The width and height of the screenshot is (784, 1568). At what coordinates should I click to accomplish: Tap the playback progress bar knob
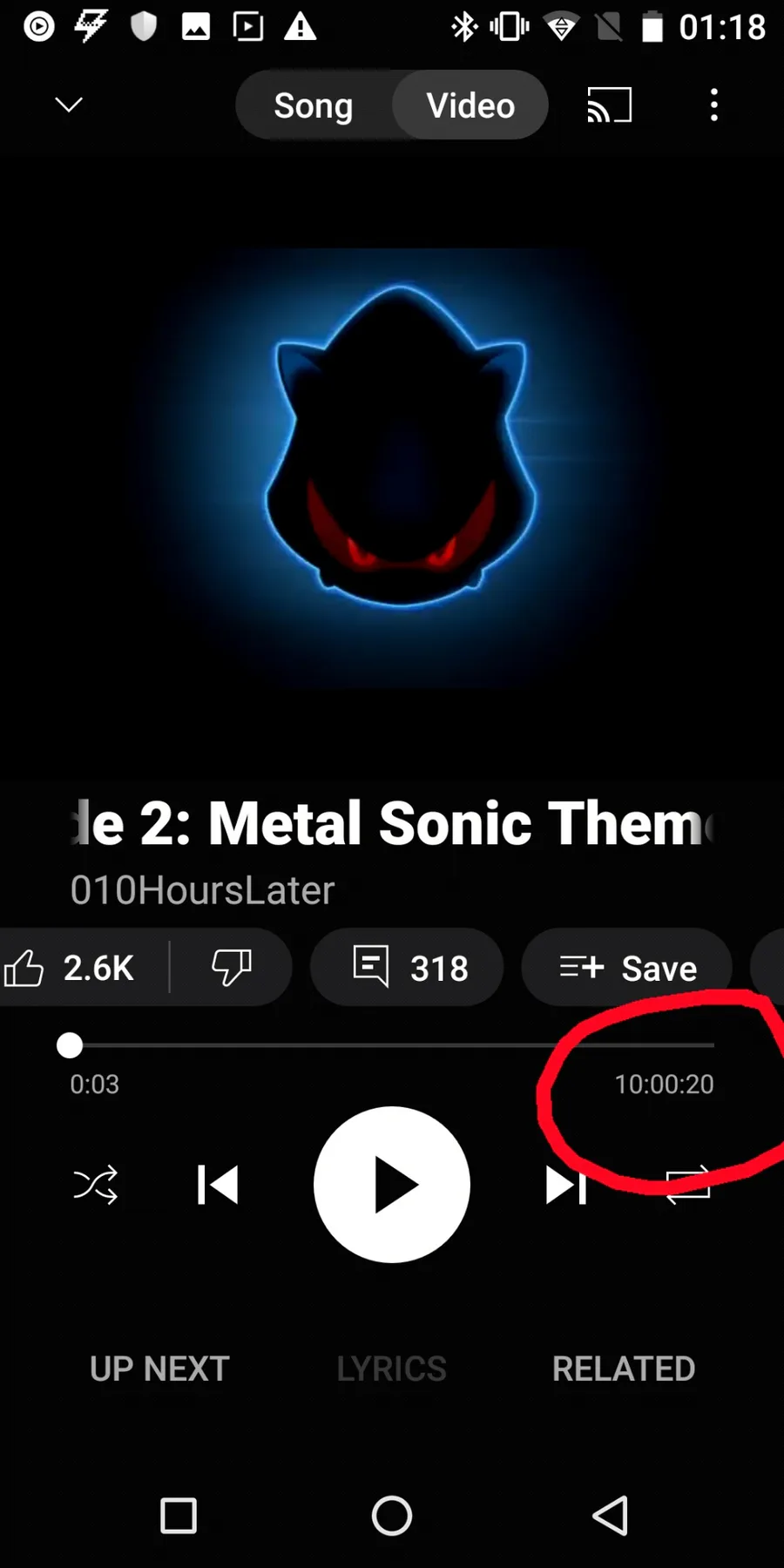70,1044
